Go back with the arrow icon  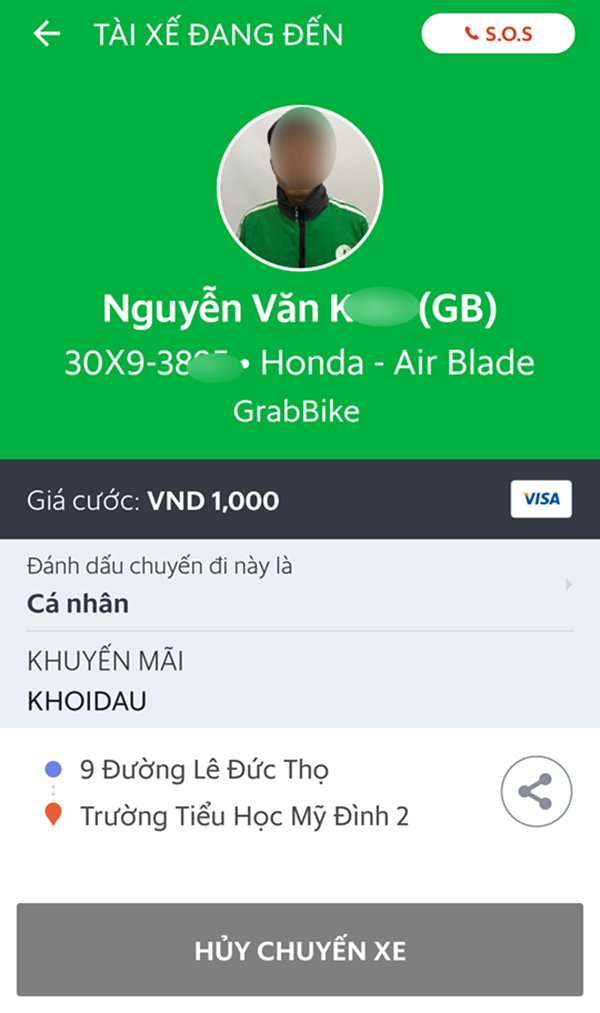47,34
